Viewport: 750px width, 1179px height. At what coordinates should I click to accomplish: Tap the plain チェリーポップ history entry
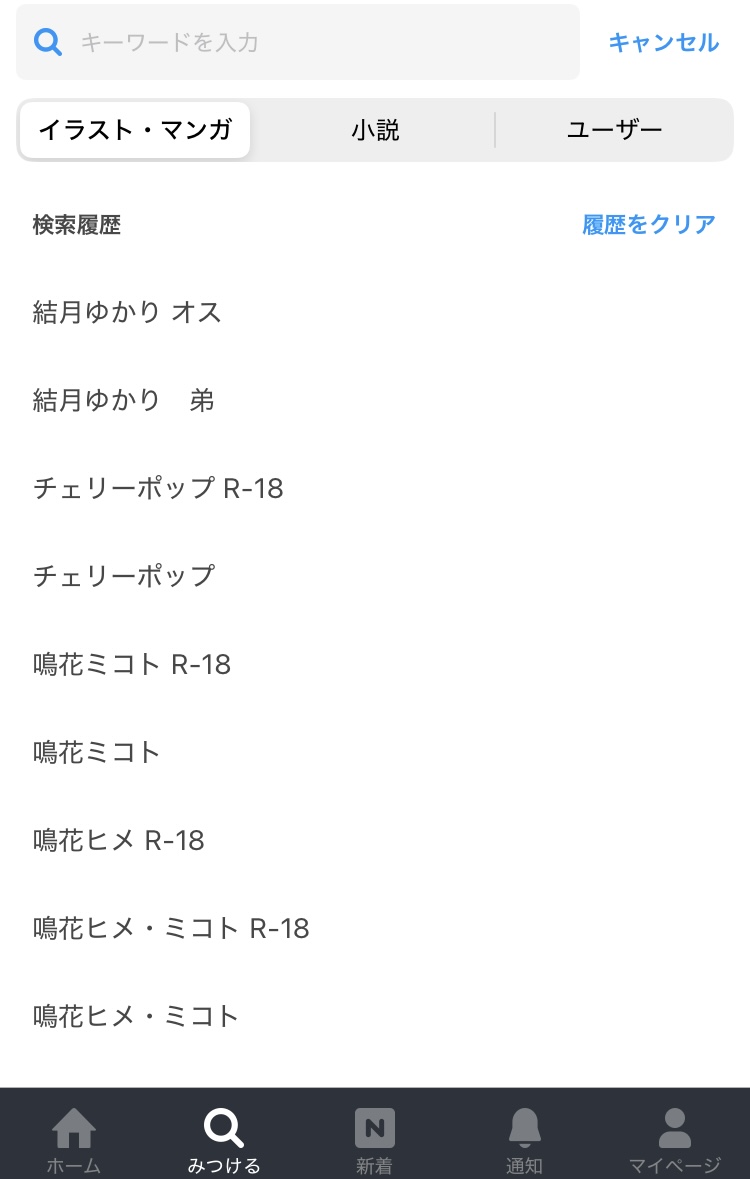click(124, 576)
